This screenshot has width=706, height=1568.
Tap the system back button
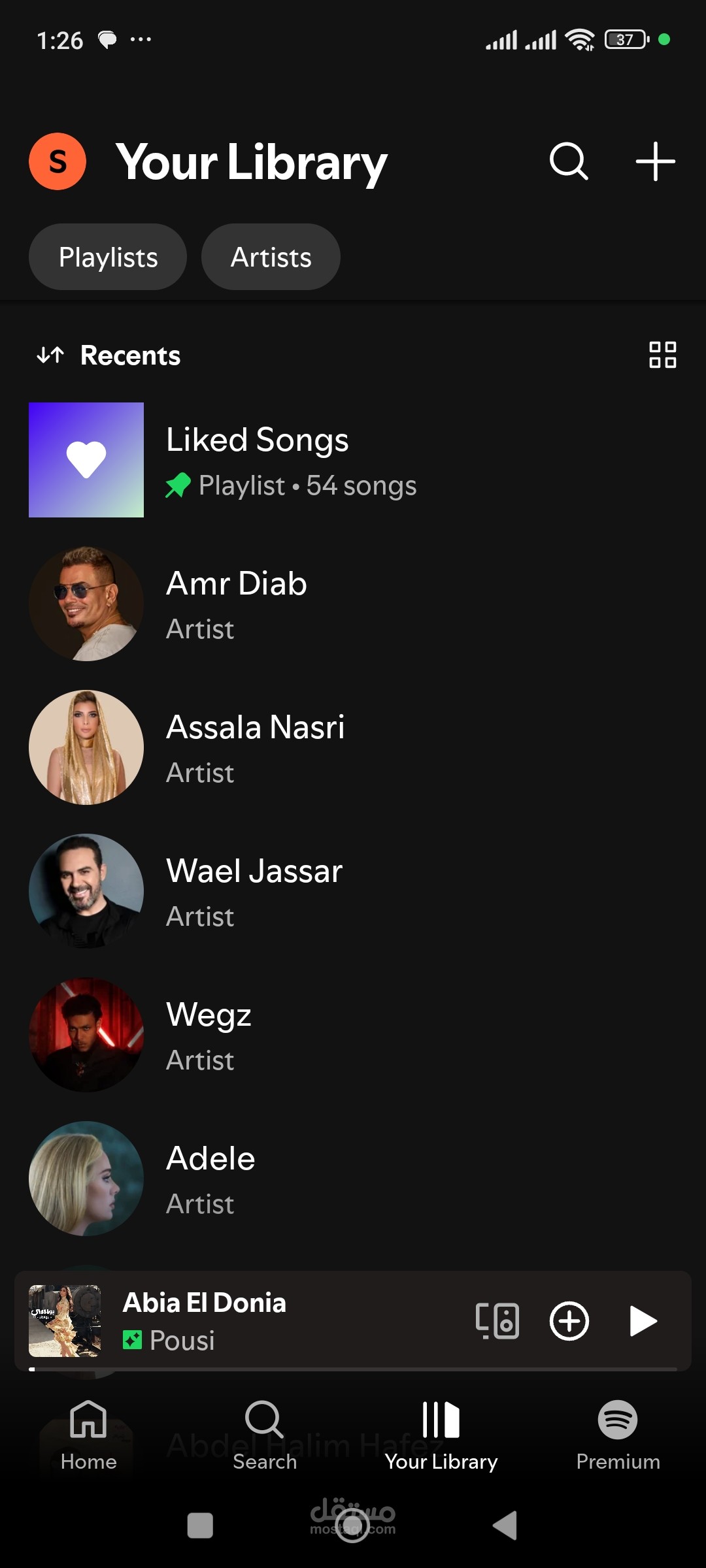(505, 1526)
